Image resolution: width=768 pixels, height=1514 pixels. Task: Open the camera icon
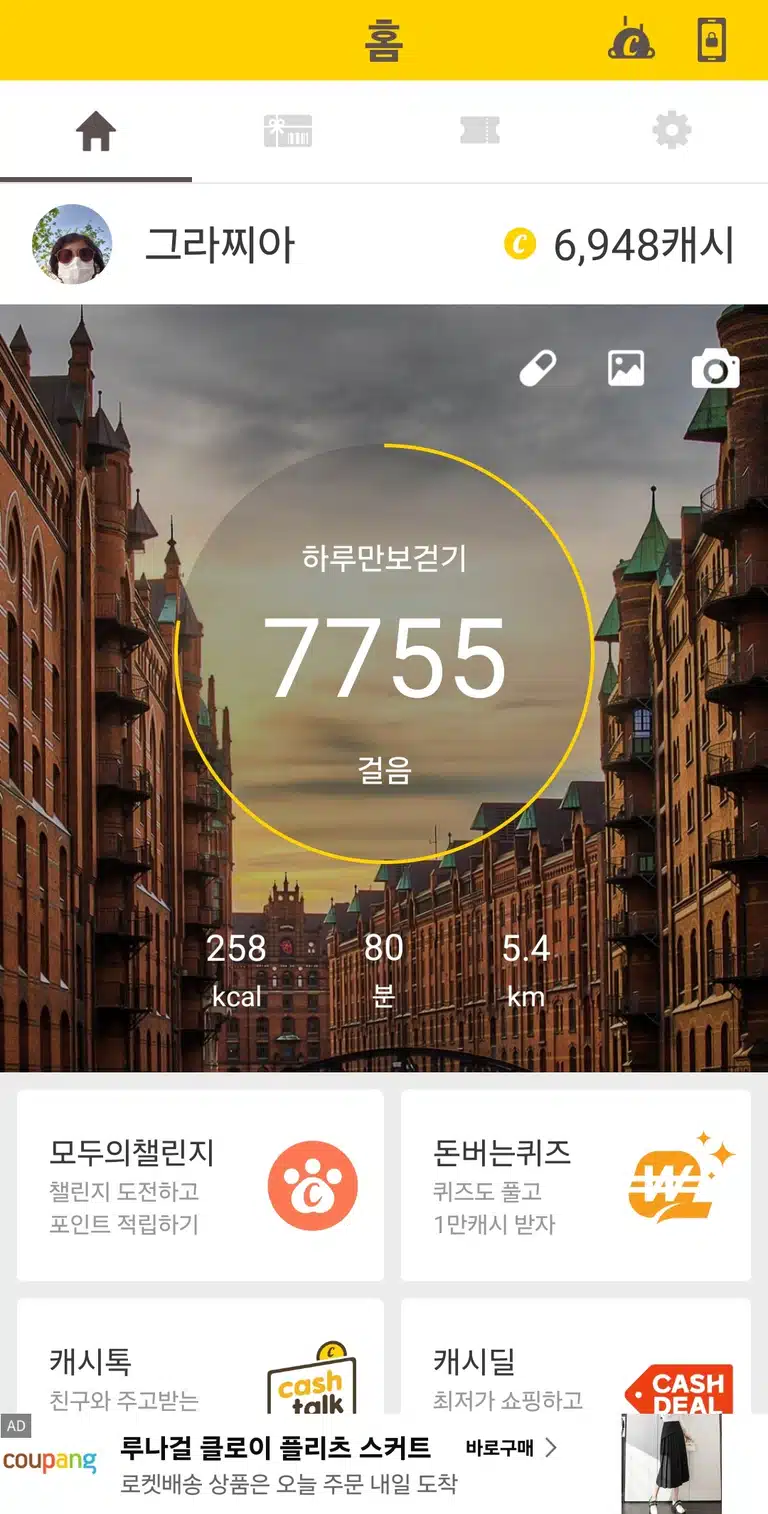point(716,369)
